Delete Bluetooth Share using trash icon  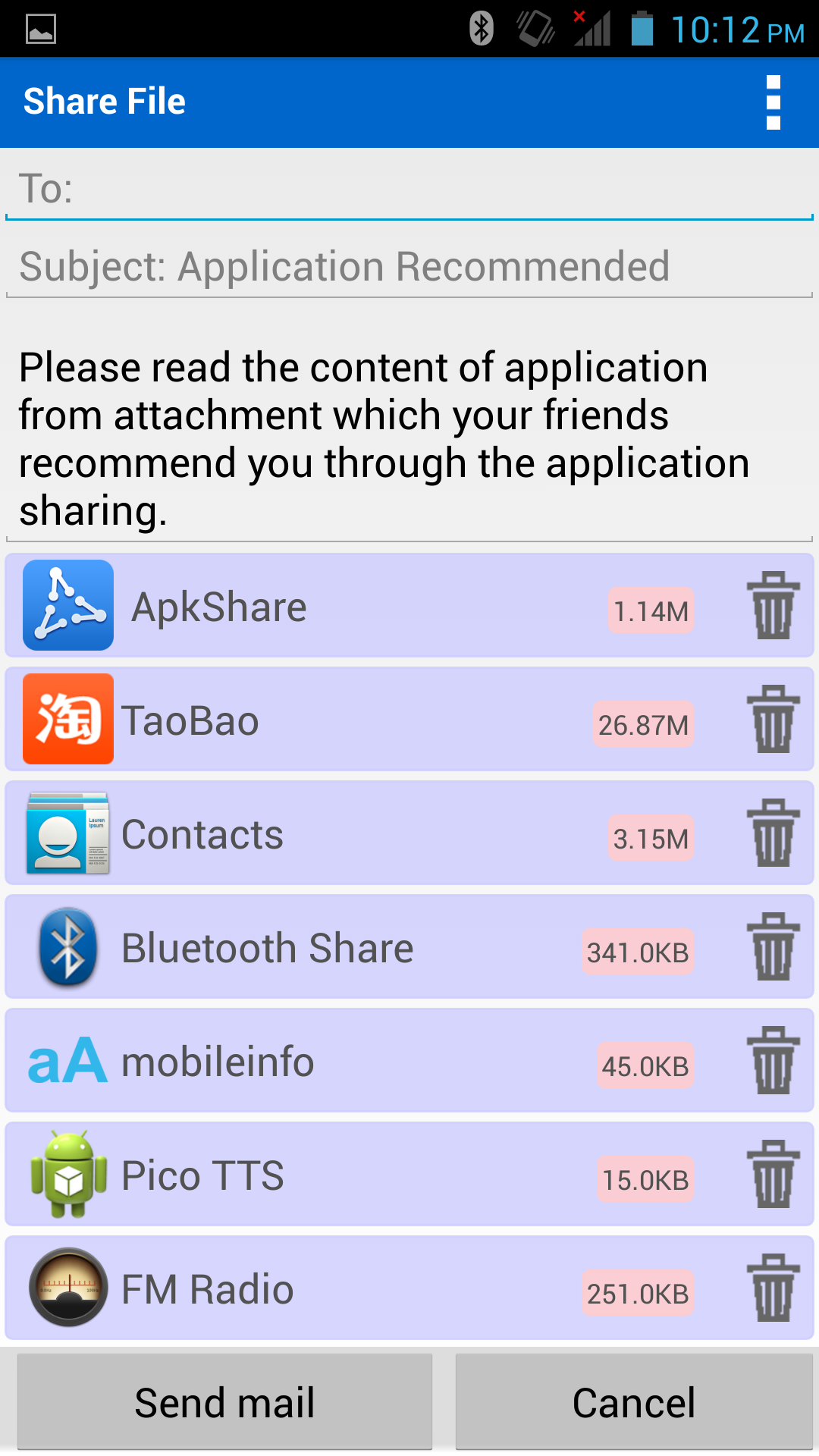772,948
